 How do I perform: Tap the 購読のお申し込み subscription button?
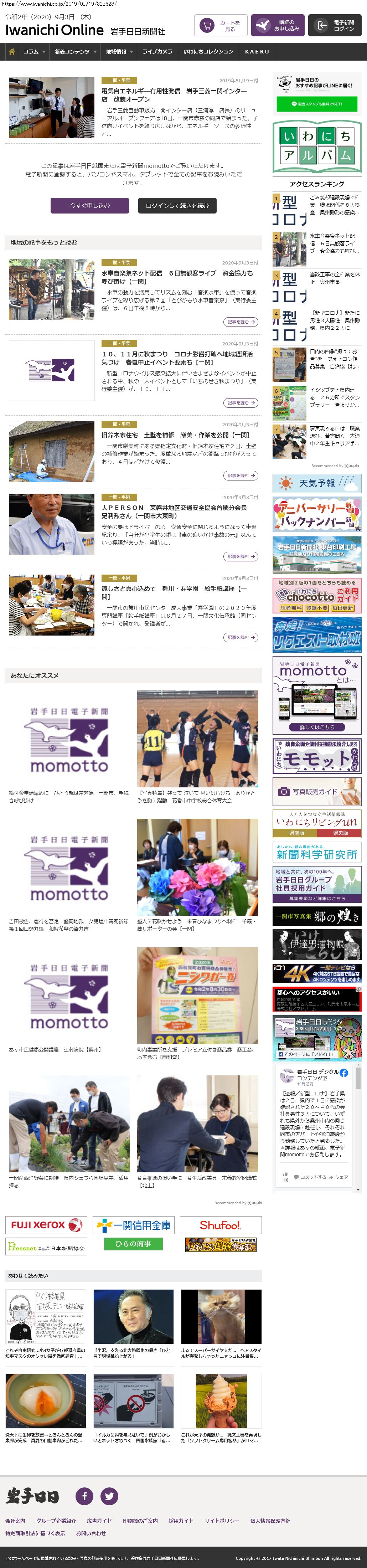pos(278,26)
